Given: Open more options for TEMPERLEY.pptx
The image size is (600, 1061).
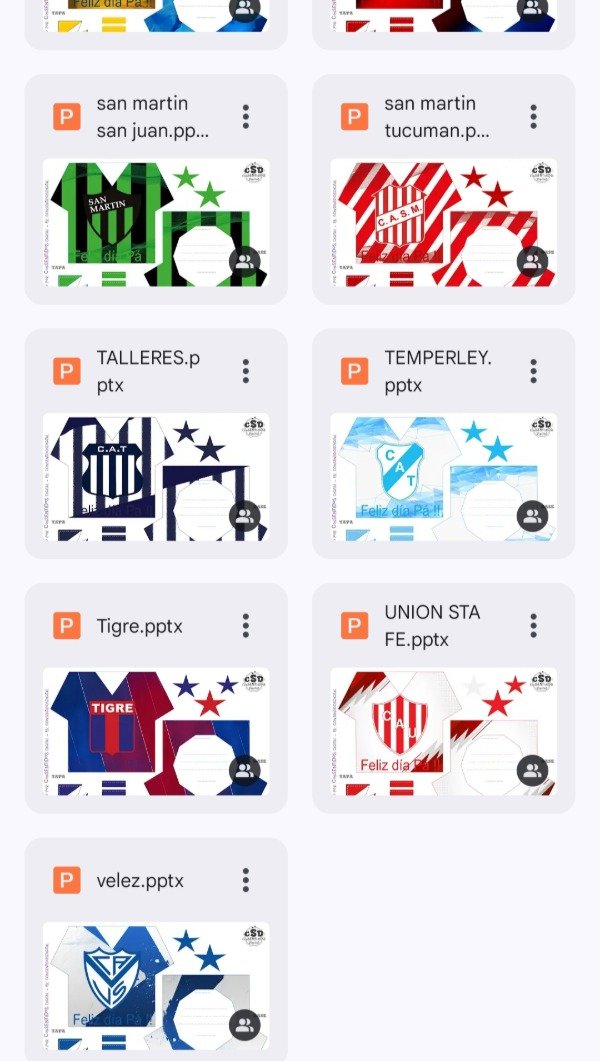Looking at the screenshot, I should pos(534,372).
